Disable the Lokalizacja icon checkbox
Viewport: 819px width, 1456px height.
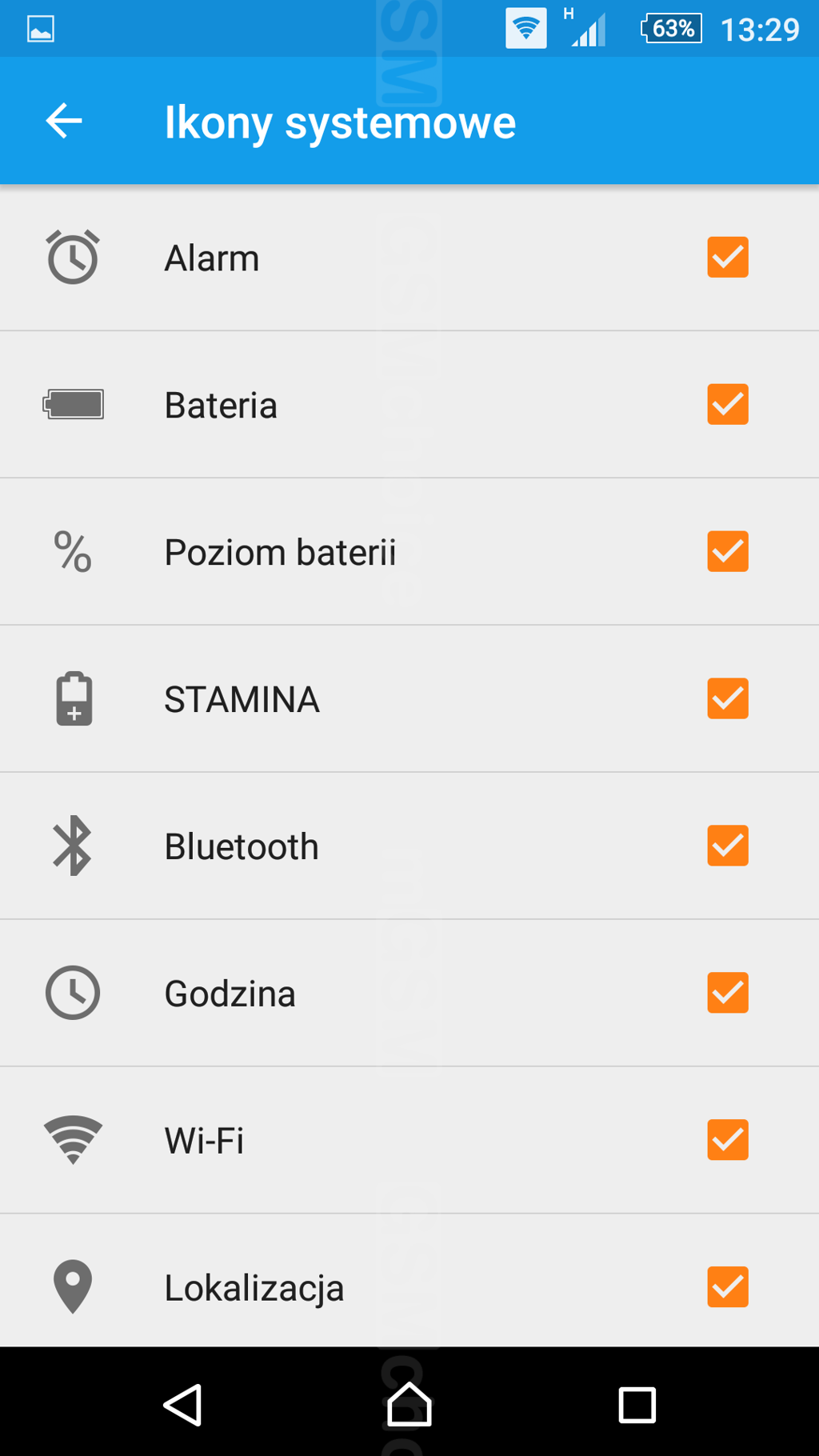click(x=727, y=1287)
